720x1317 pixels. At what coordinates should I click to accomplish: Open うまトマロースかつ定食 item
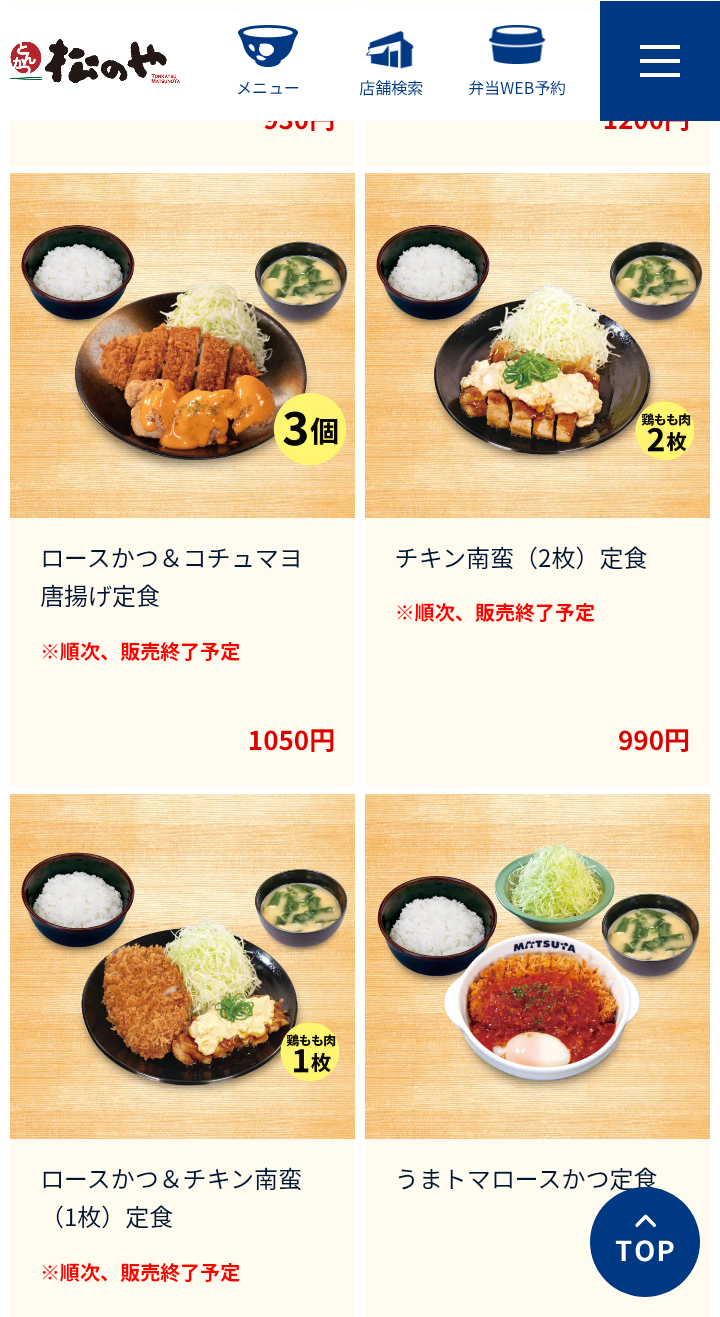[x=537, y=966]
